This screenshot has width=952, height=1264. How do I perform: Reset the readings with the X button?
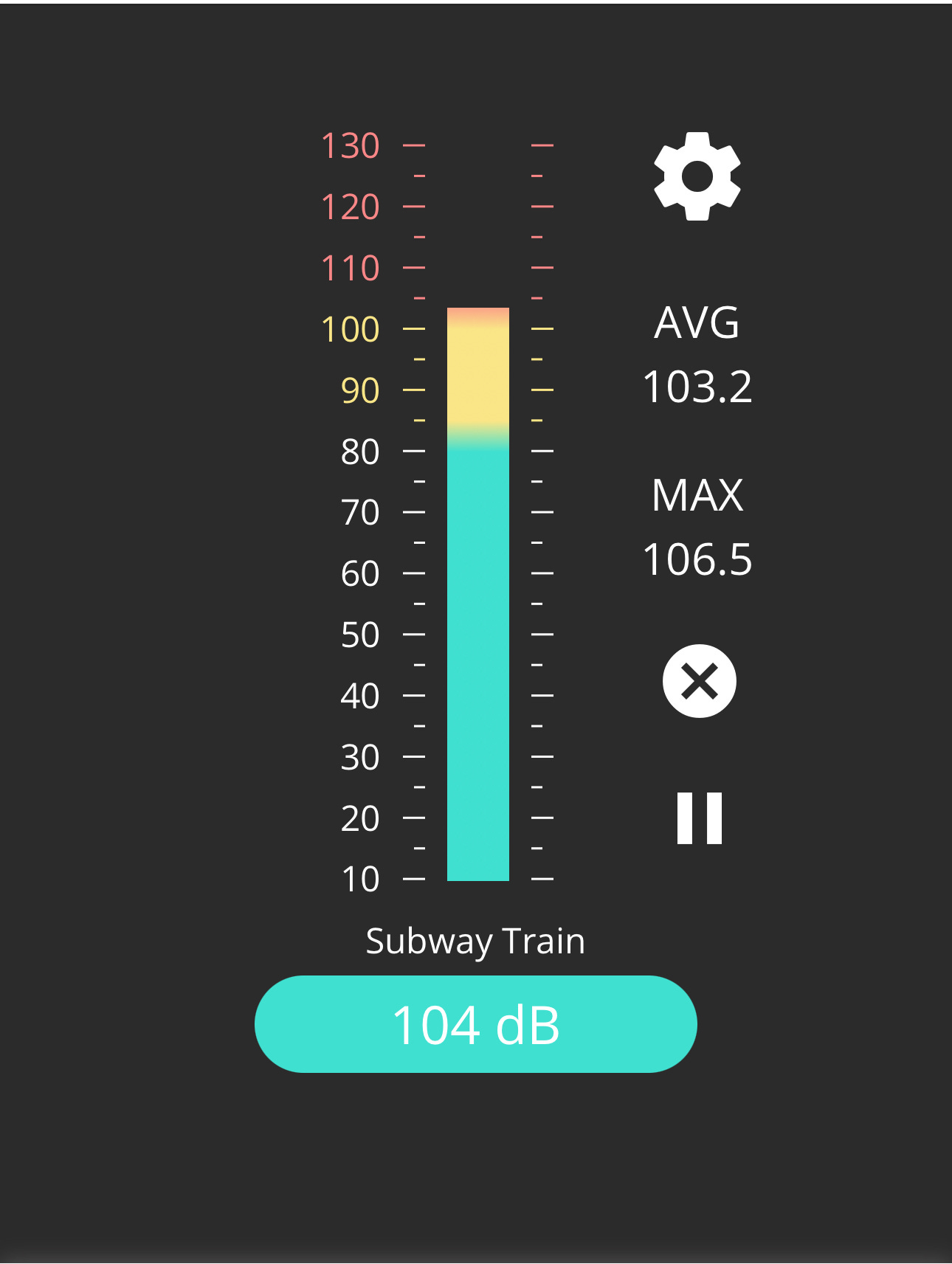coord(699,680)
